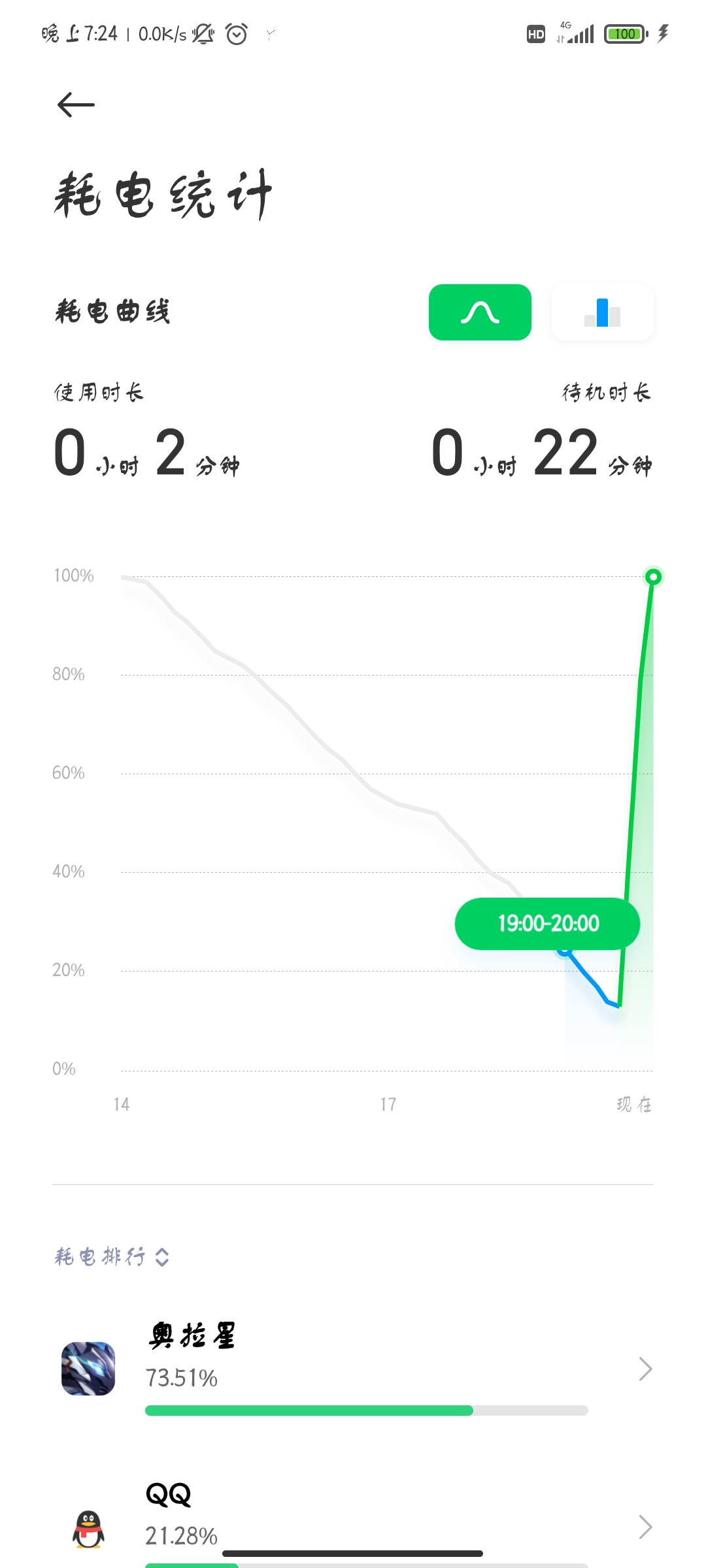The width and height of the screenshot is (706, 1568).
Task: Switch to the bar chart view
Action: tap(602, 312)
